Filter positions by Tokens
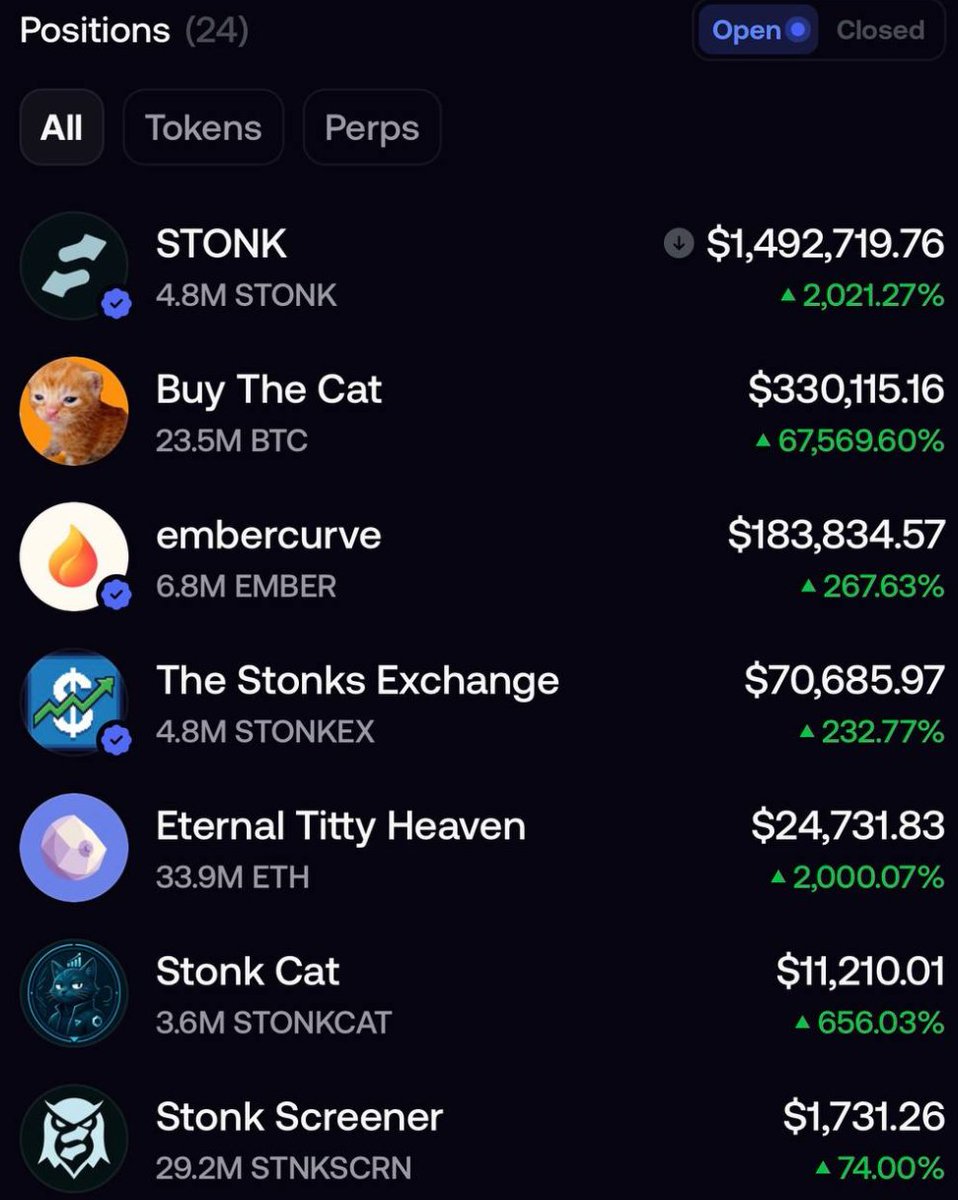The width and height of the screenshot is (958, 1200). pos(203,128)
